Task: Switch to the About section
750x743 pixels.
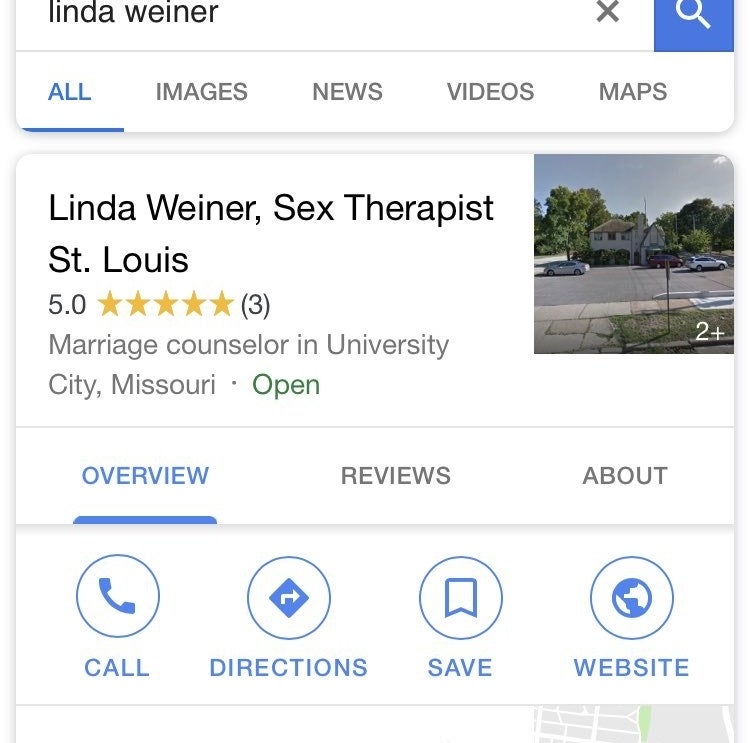Action: point(624,476)
